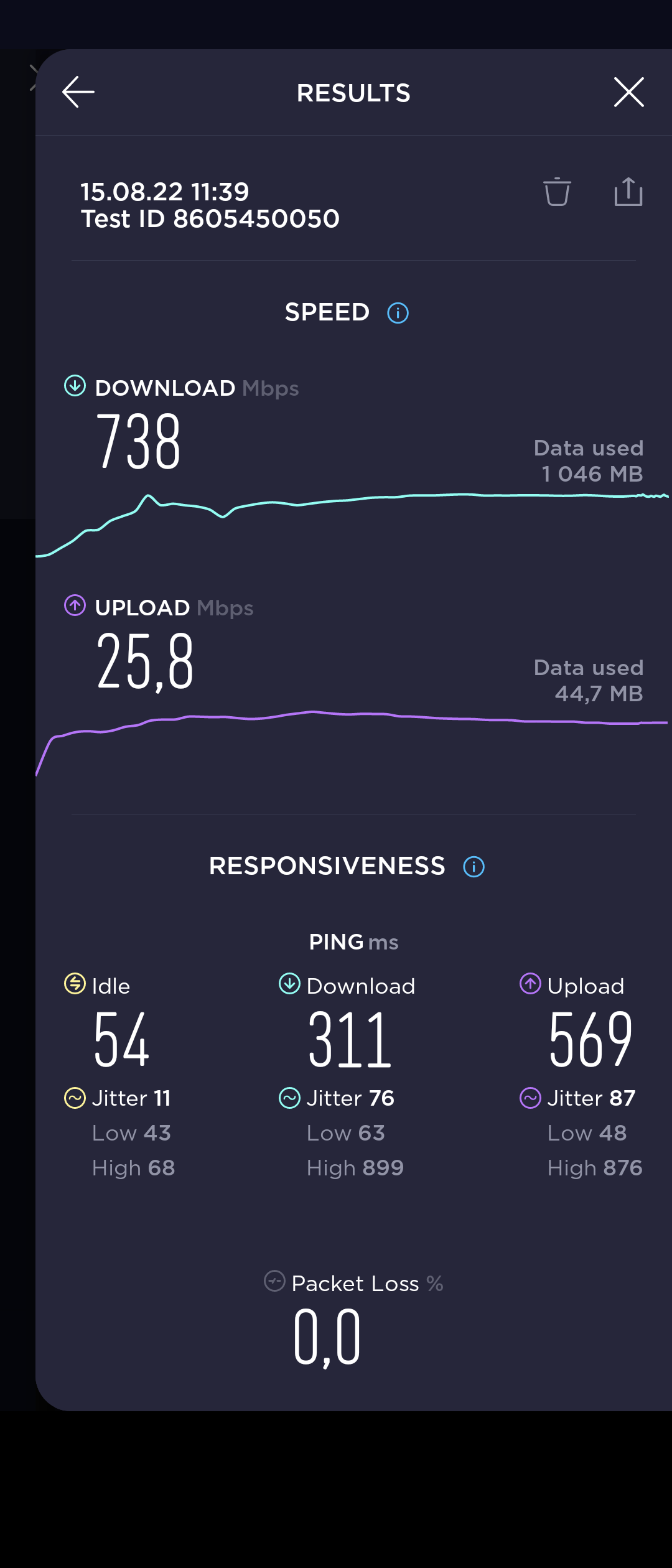Viewport: 672px width, 1568px height.
Task: Share this speed test result
Action: pyautogui.click(x=628, y=192)
